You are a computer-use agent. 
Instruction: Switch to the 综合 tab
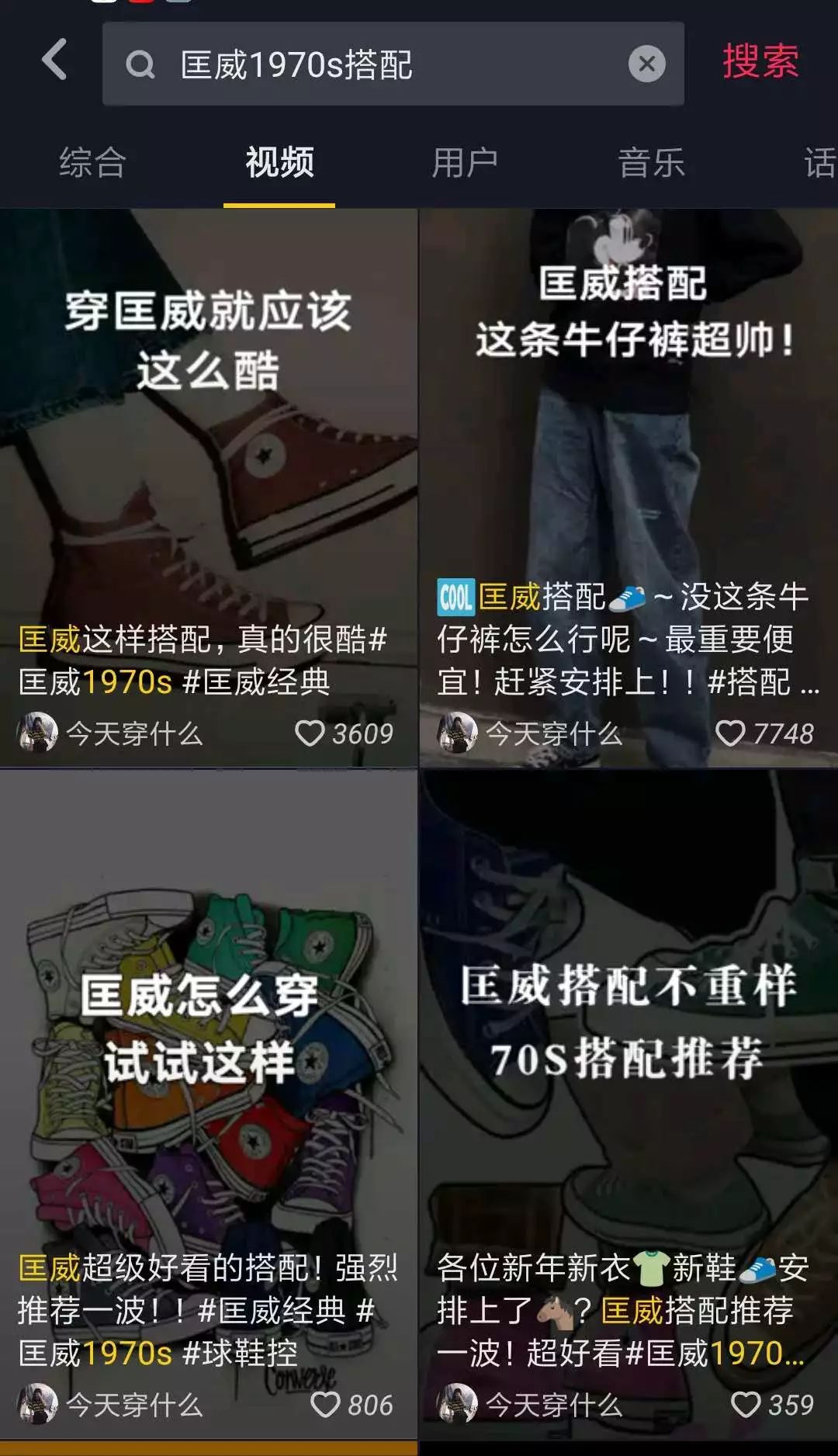(x=93, y=161)
